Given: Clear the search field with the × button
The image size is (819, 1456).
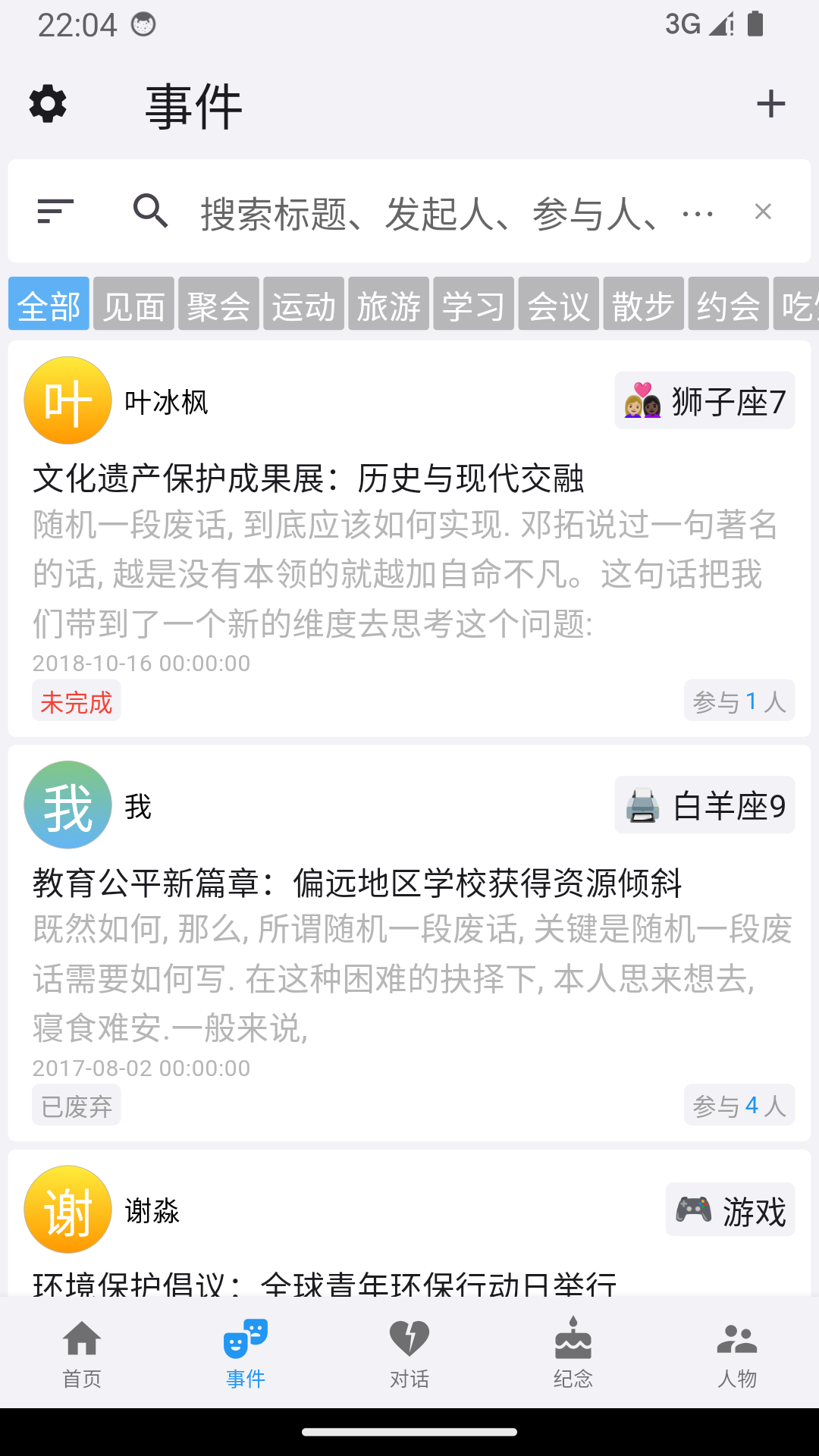Looking at the screenshot, I should pyautogui.click(x=763, y=212).
